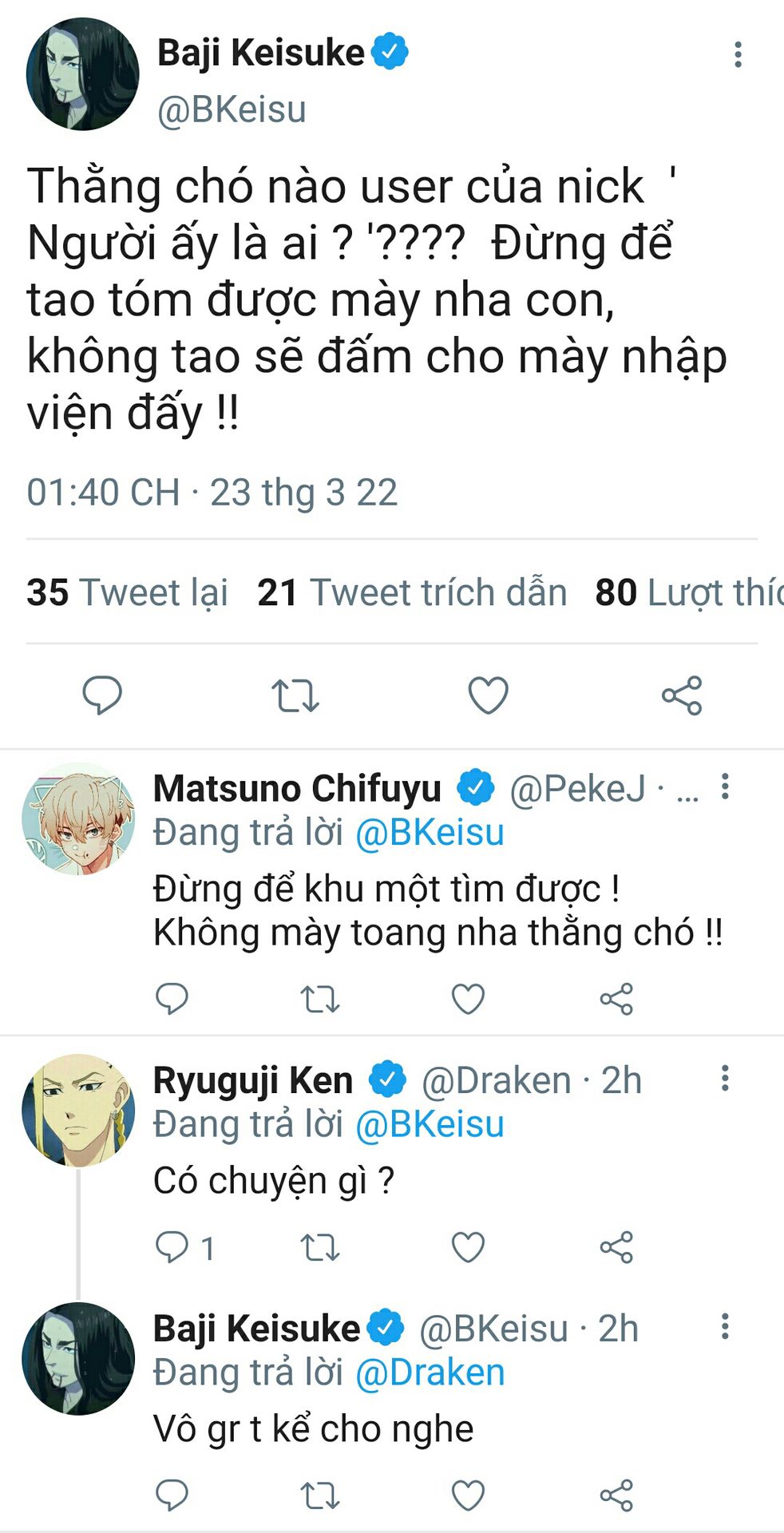Like Matsuno Chifuyu's reply

pyautogui.click(x=468, y=999)
